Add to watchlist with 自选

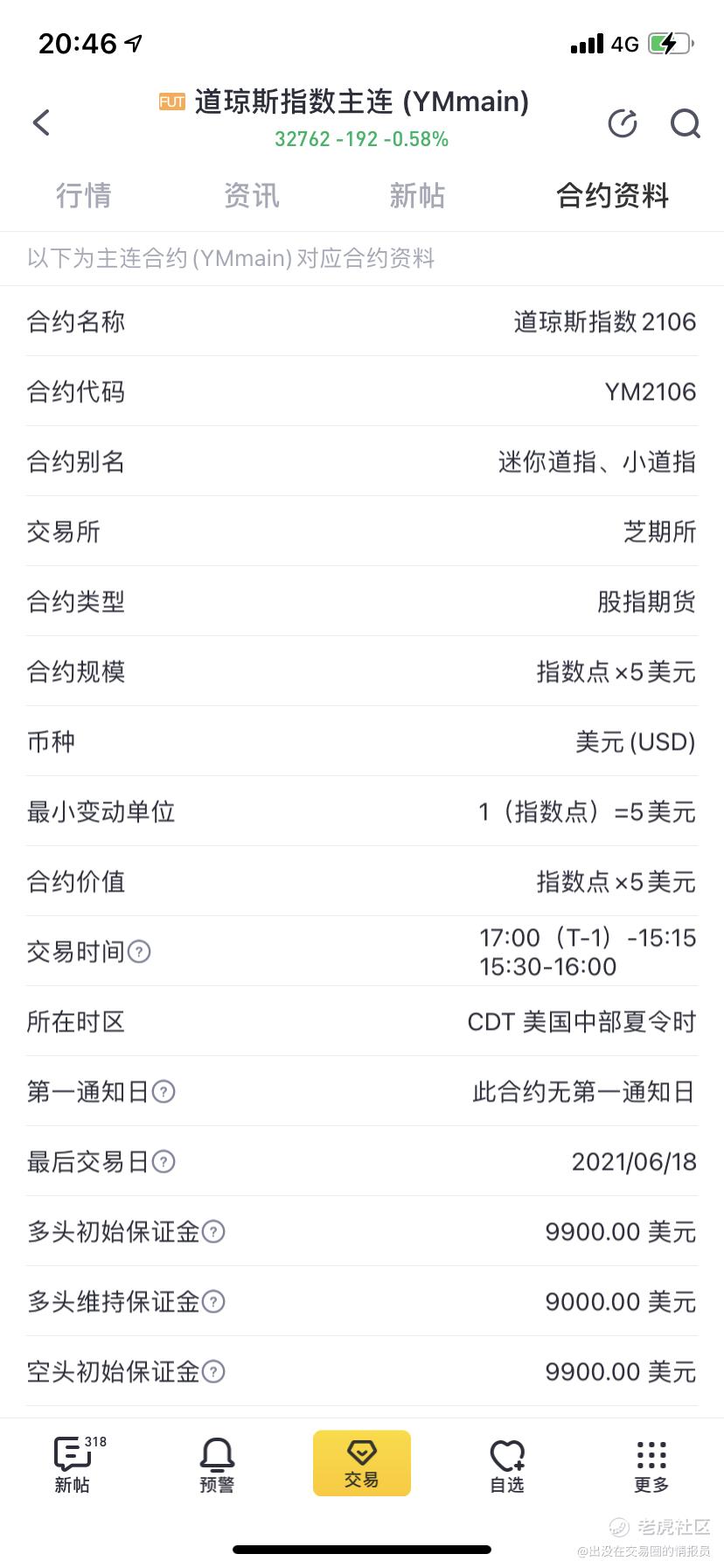pos(507,1465)
